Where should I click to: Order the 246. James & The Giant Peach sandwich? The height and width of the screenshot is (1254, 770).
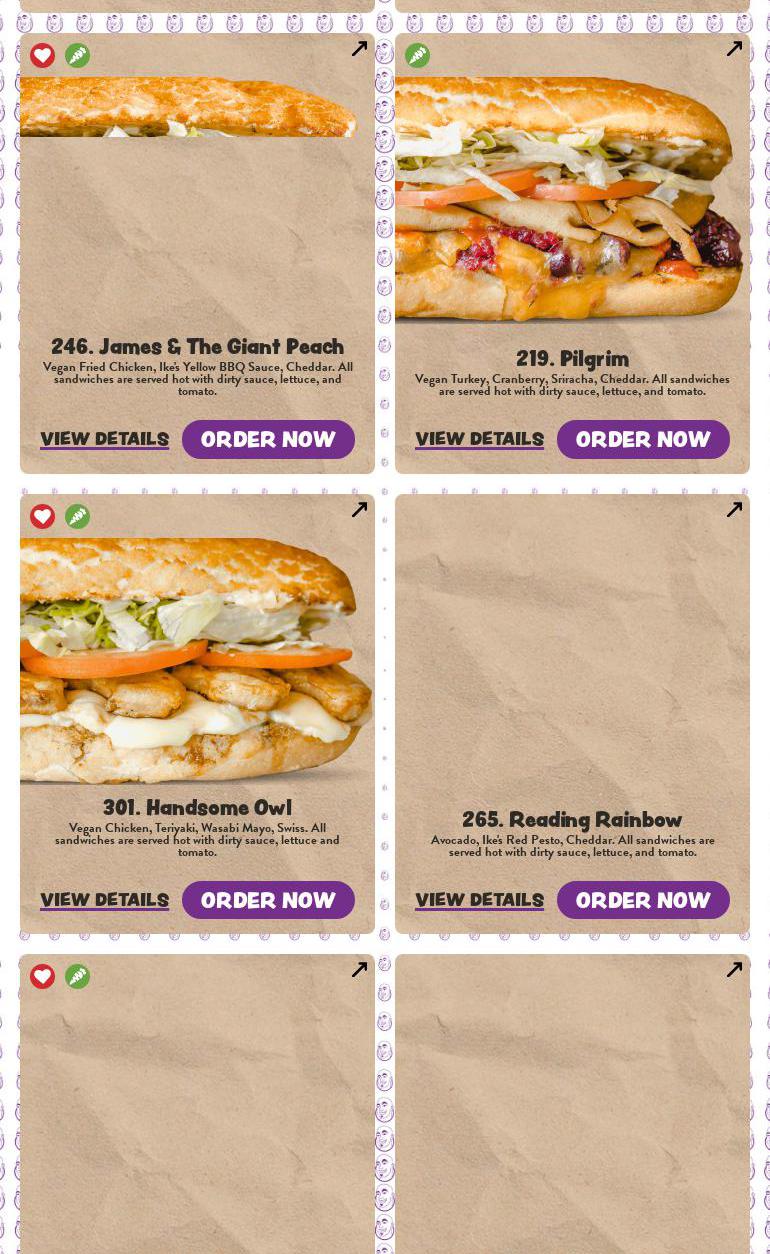click(268, 440)
